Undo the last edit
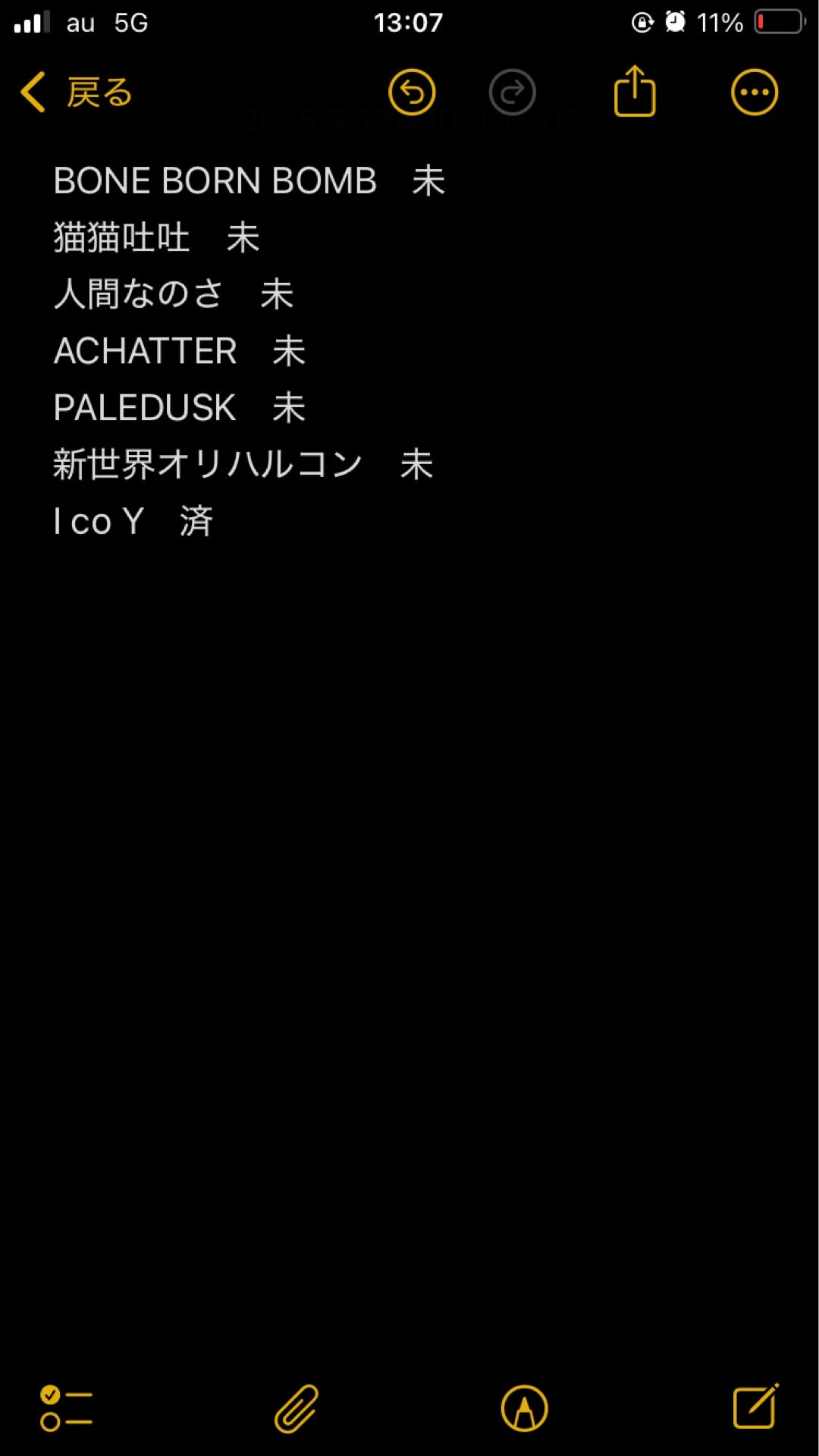Screen dimensions: 819x1456 click(412, 93)
